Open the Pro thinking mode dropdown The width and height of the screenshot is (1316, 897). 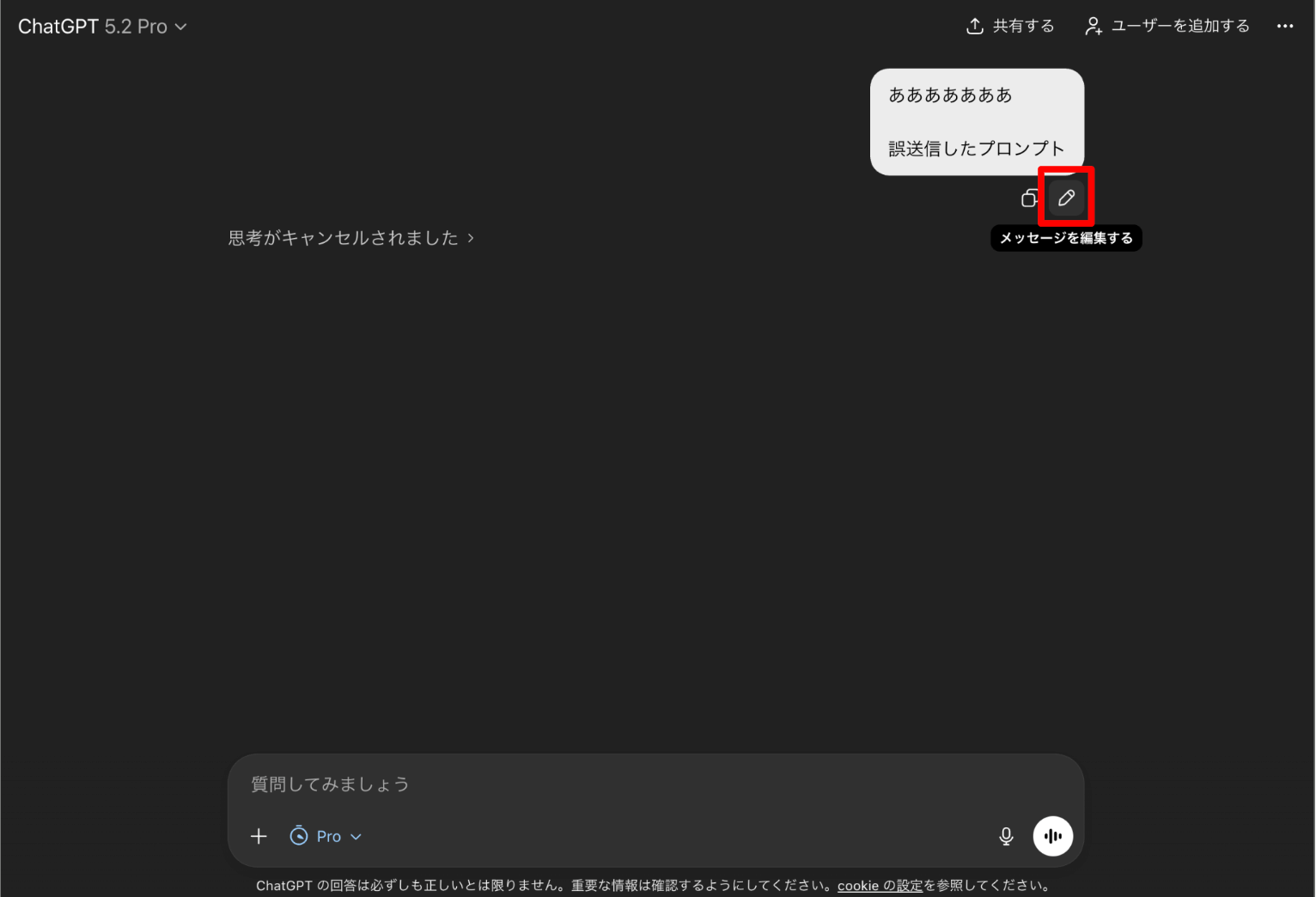[x=326, y=836]
